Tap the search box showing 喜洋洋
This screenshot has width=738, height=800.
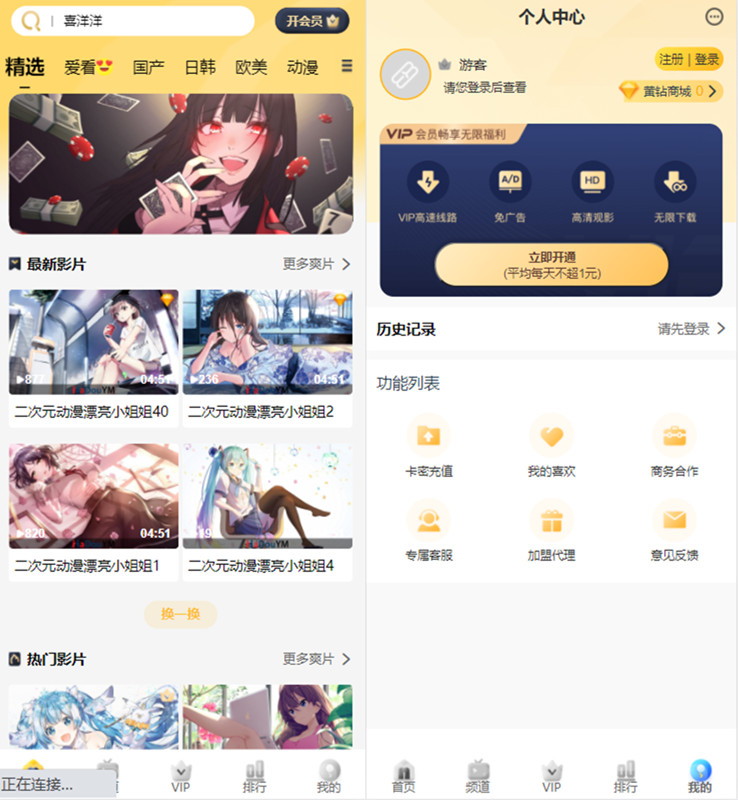(140, 20)
